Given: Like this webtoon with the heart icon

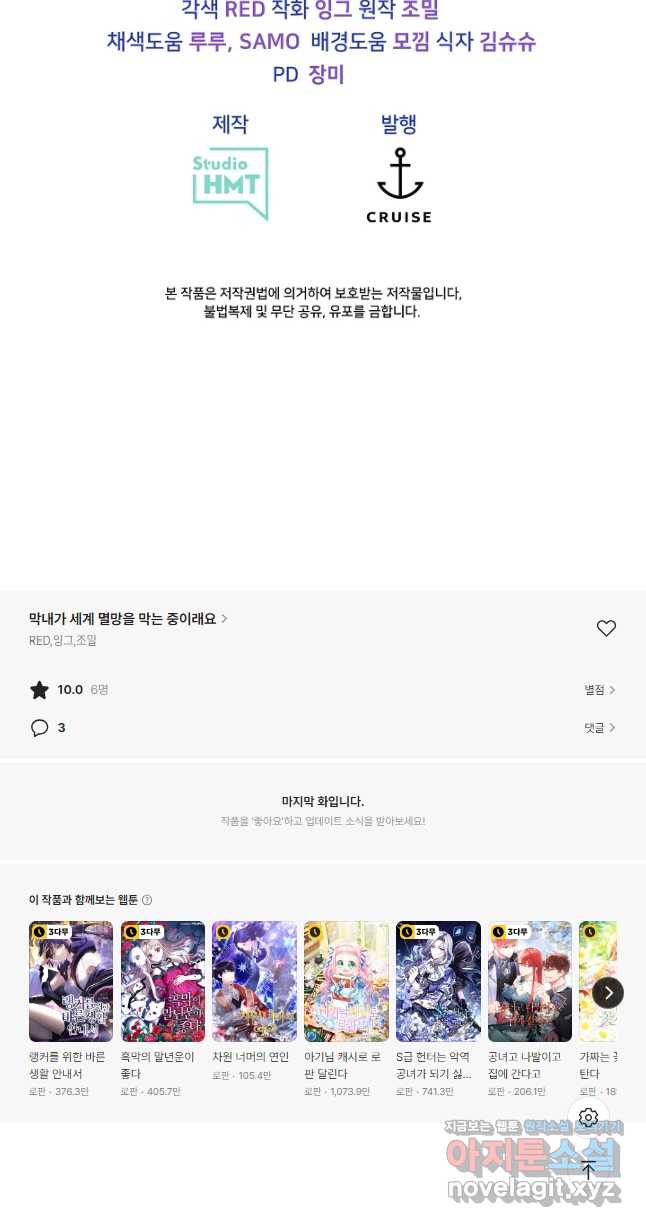Looking at the screenshot, I should [x=606, y=628].
